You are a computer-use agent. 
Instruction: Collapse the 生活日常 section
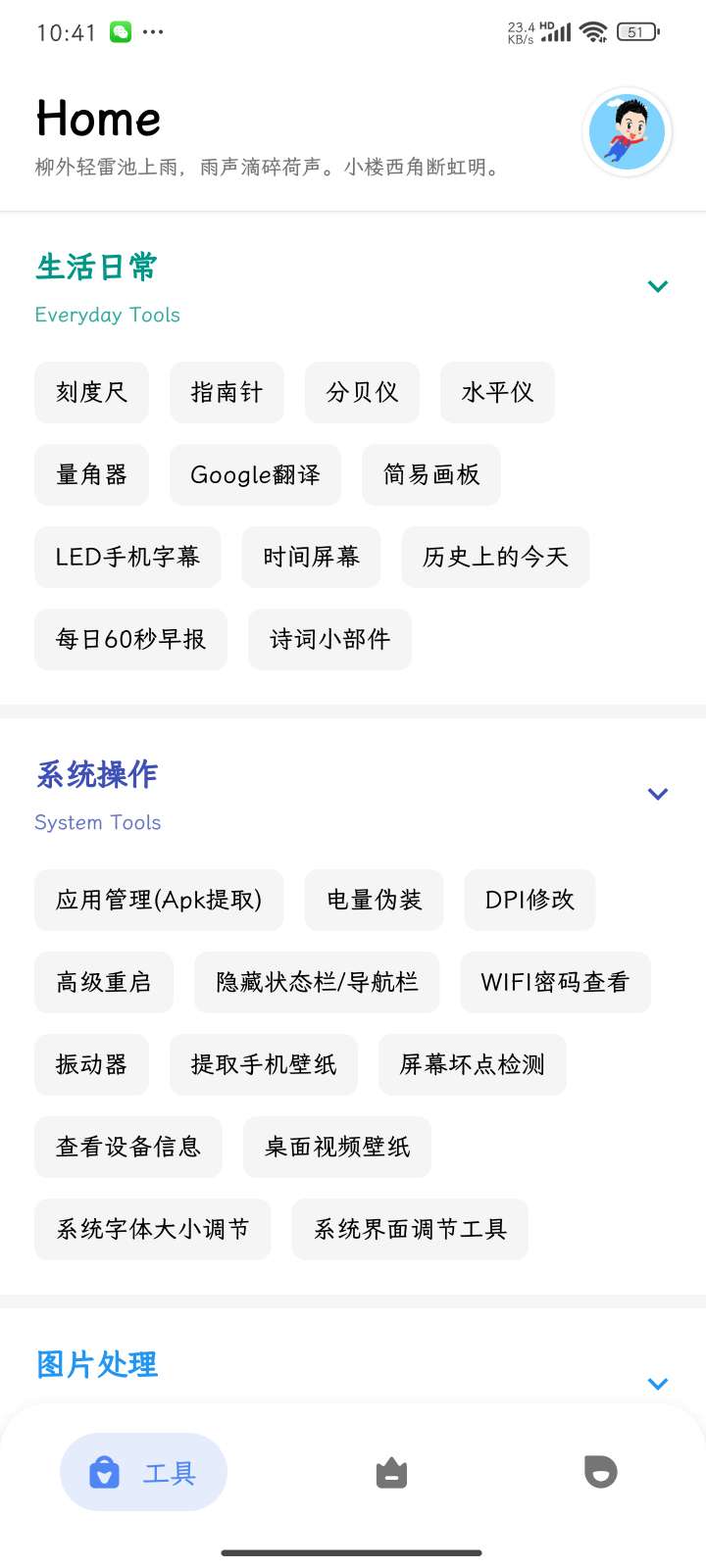pyautogui.click(x=658, y=286)
